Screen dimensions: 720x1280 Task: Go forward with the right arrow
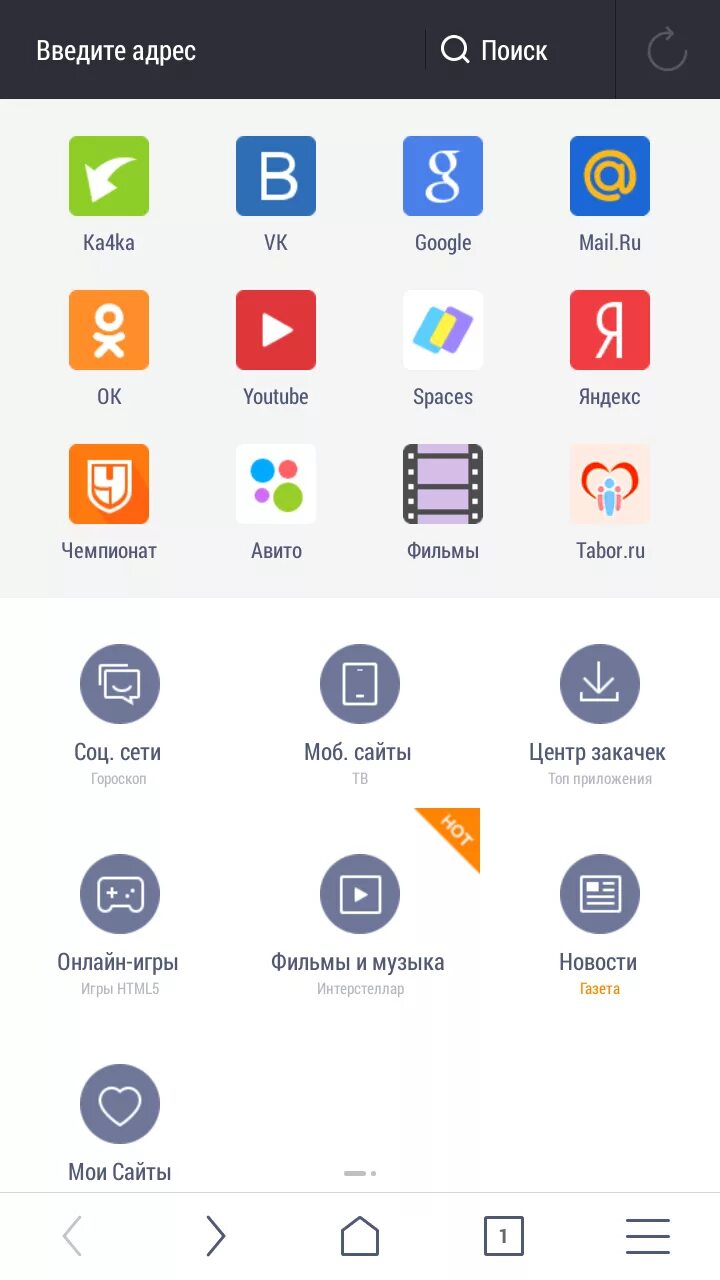[215, 1237]
